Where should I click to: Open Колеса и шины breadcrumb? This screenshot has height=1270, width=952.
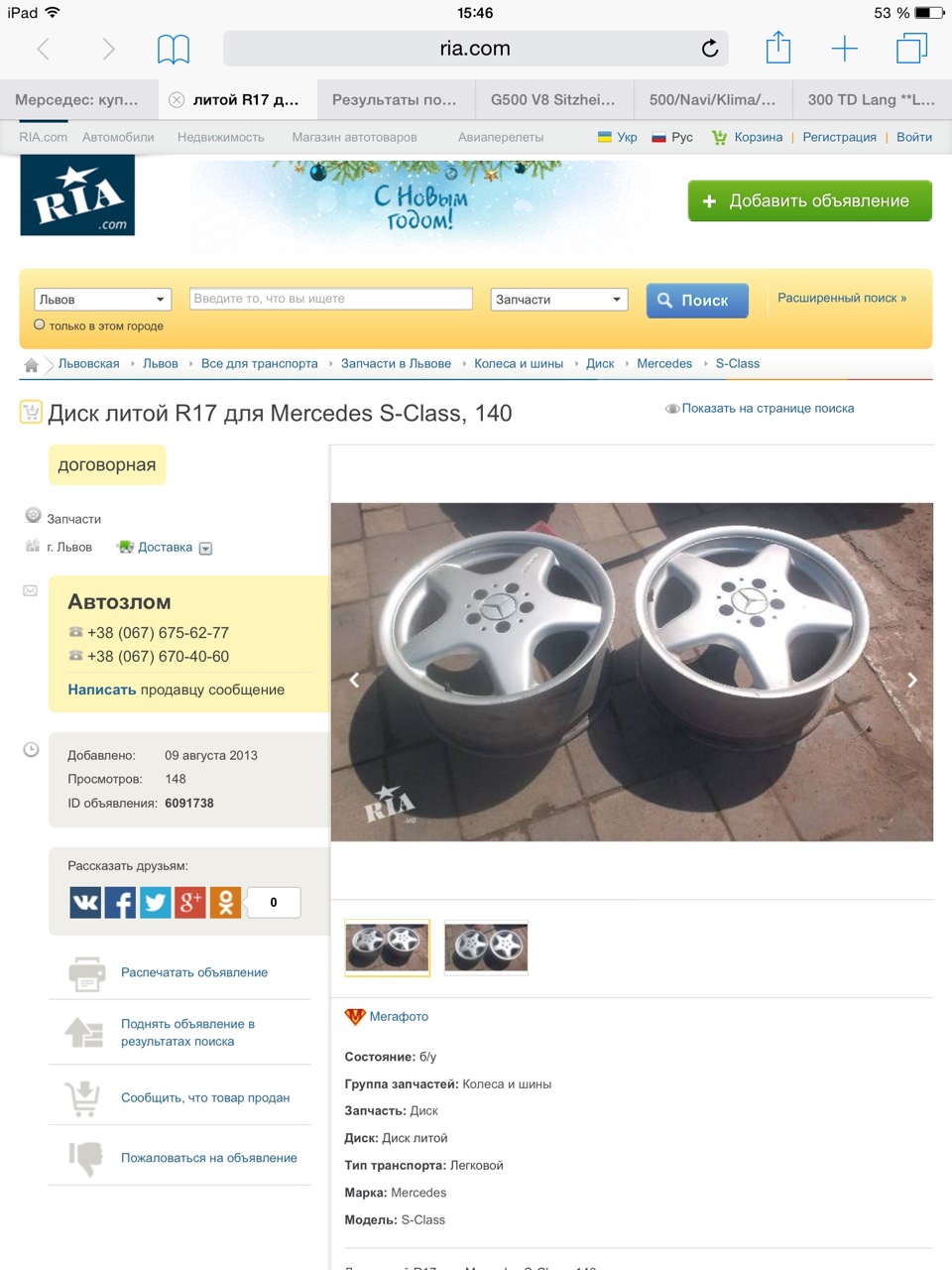518,364
